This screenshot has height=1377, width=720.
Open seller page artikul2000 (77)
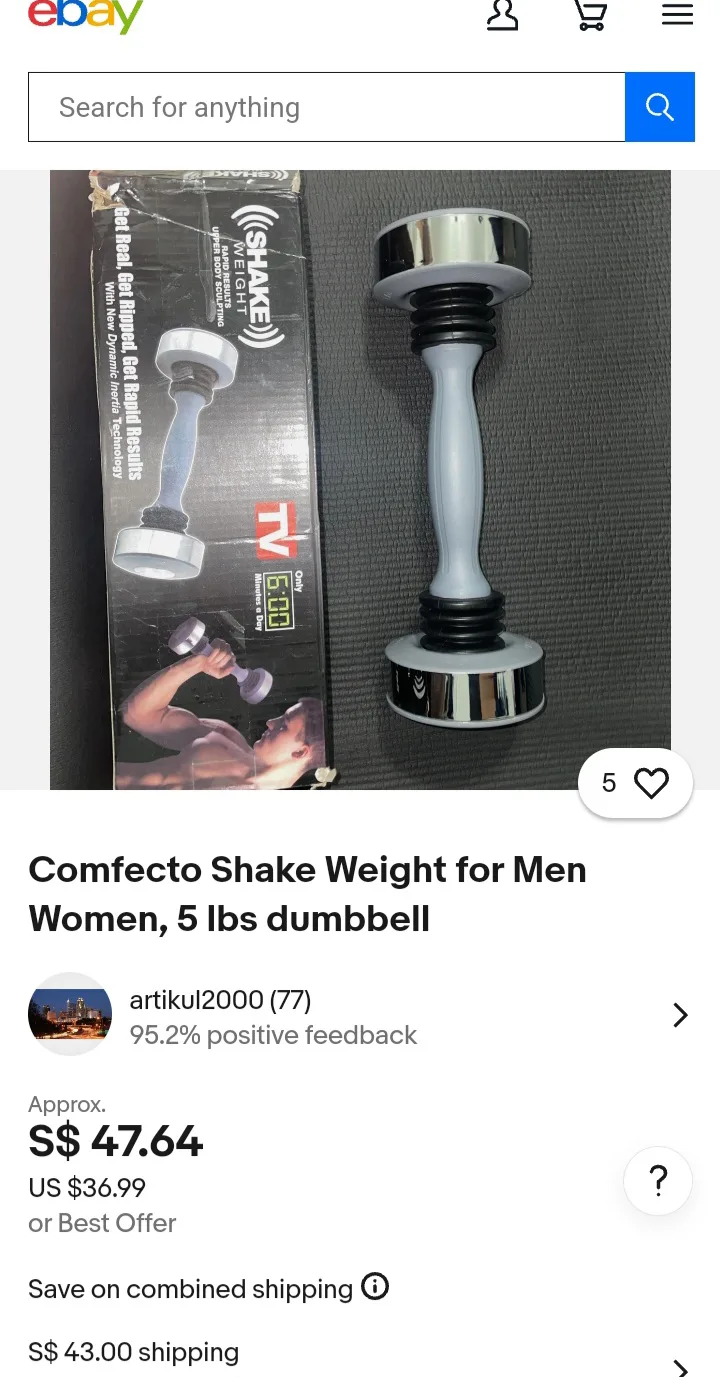(x=220, y=1000)
